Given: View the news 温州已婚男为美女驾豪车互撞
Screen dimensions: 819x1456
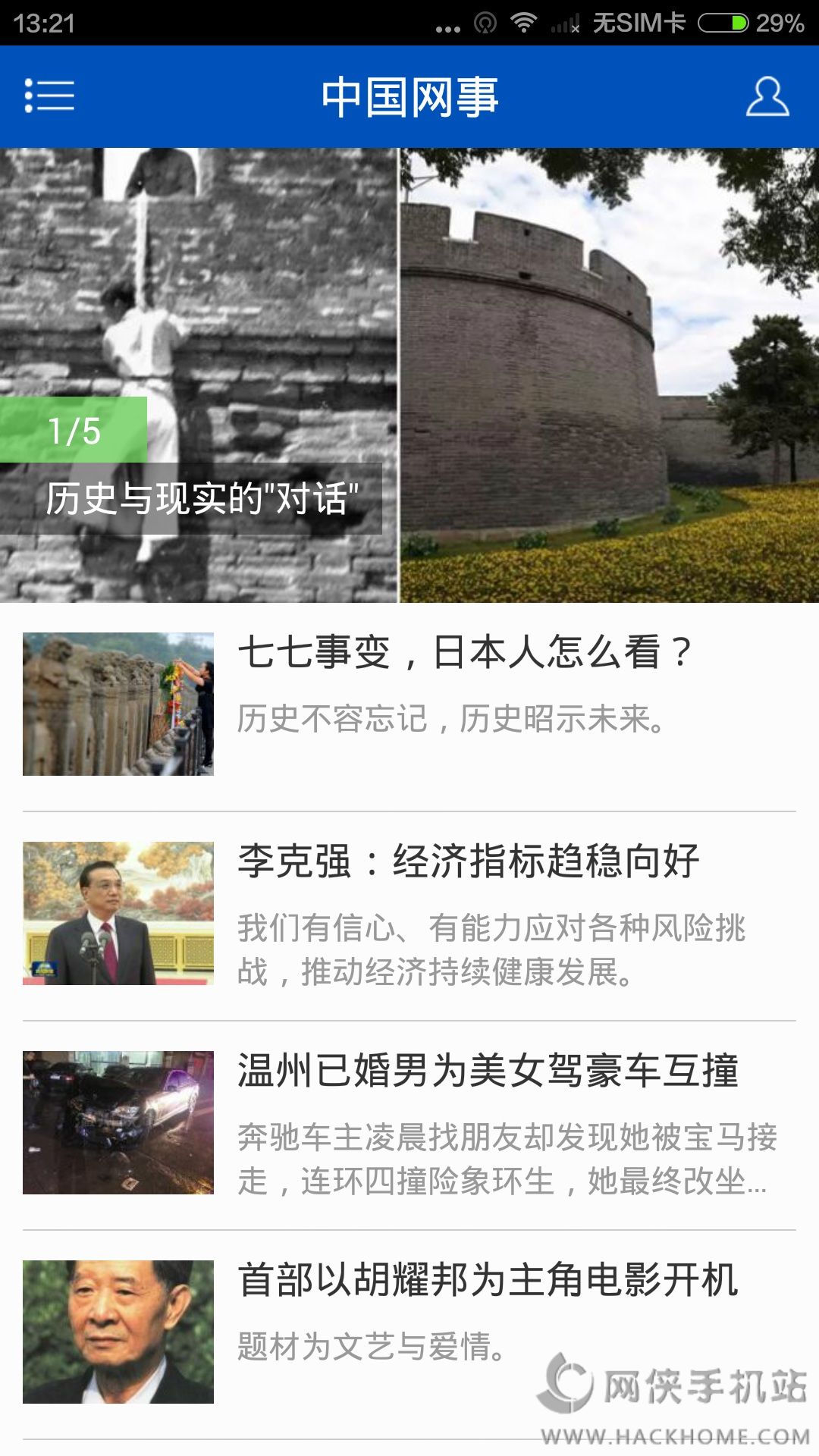Looking at the screenshot, I should 488,1072.
